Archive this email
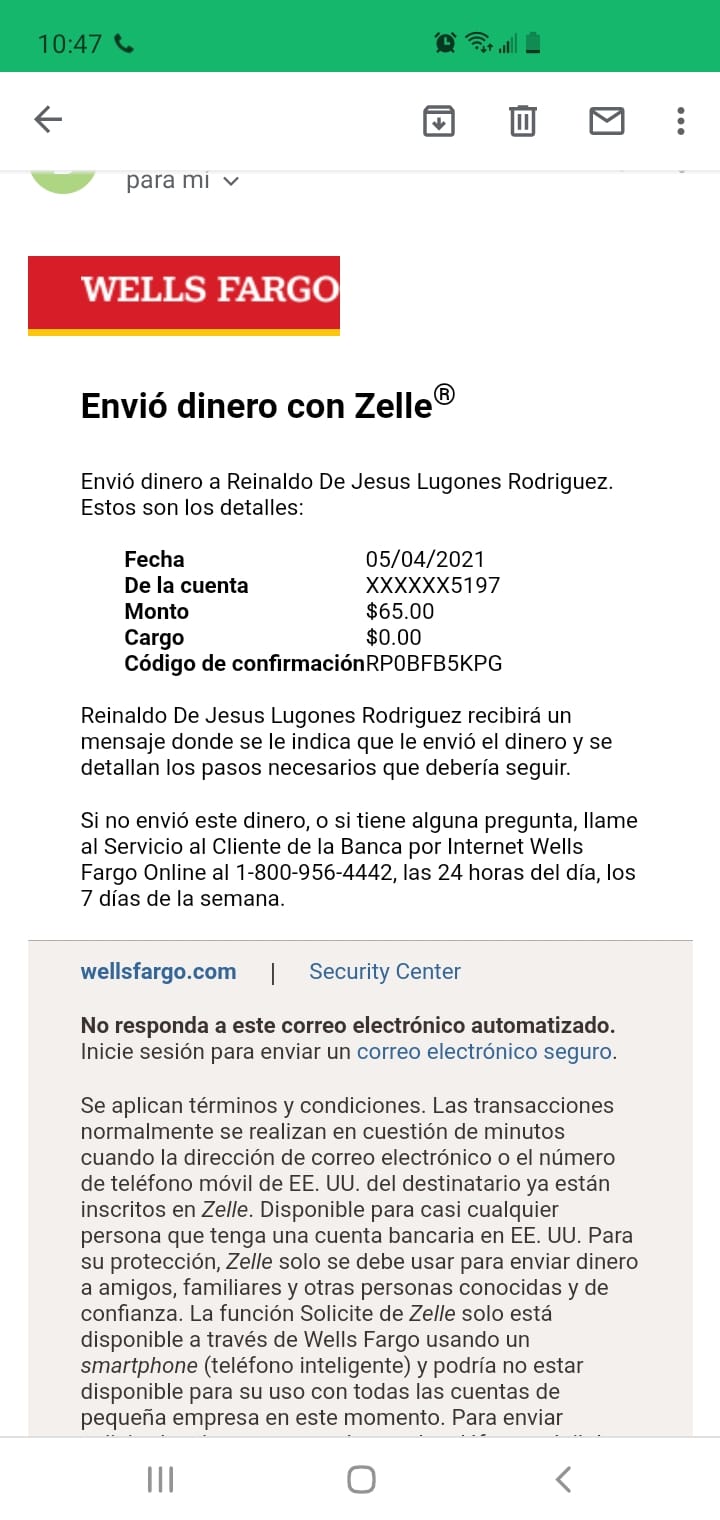720x1520 pixels. pyautogui.click(x=439, y=121)
